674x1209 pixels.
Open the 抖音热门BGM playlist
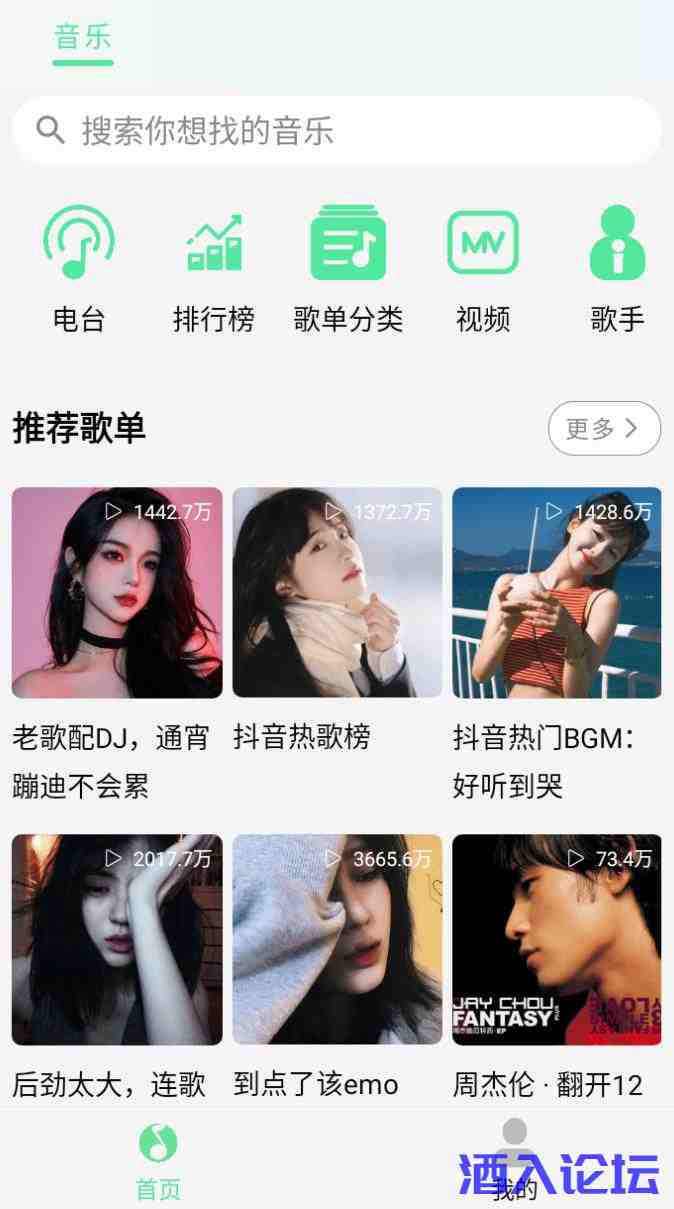click(x=557, y=593)
